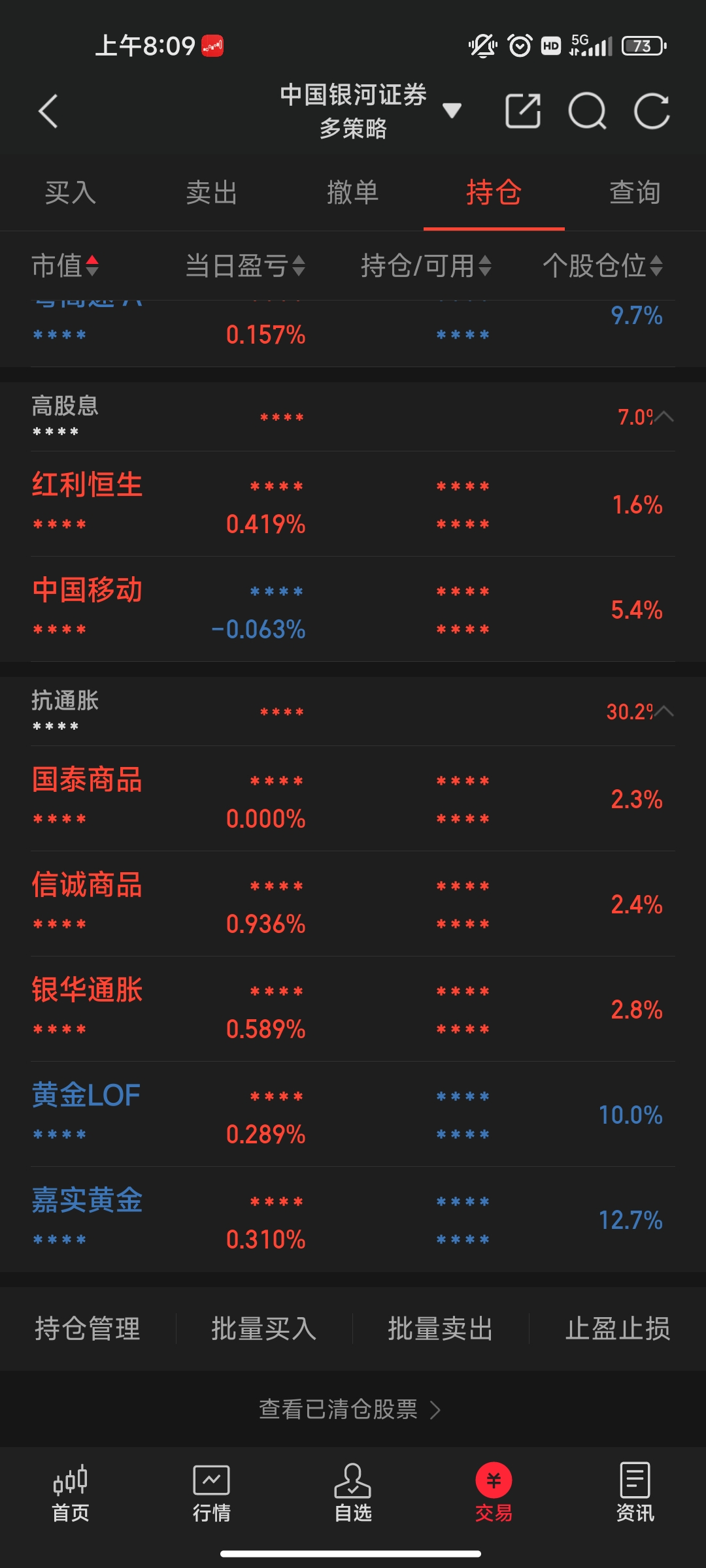
Task: Open the 查询 tab
Action: coord(635,193)
